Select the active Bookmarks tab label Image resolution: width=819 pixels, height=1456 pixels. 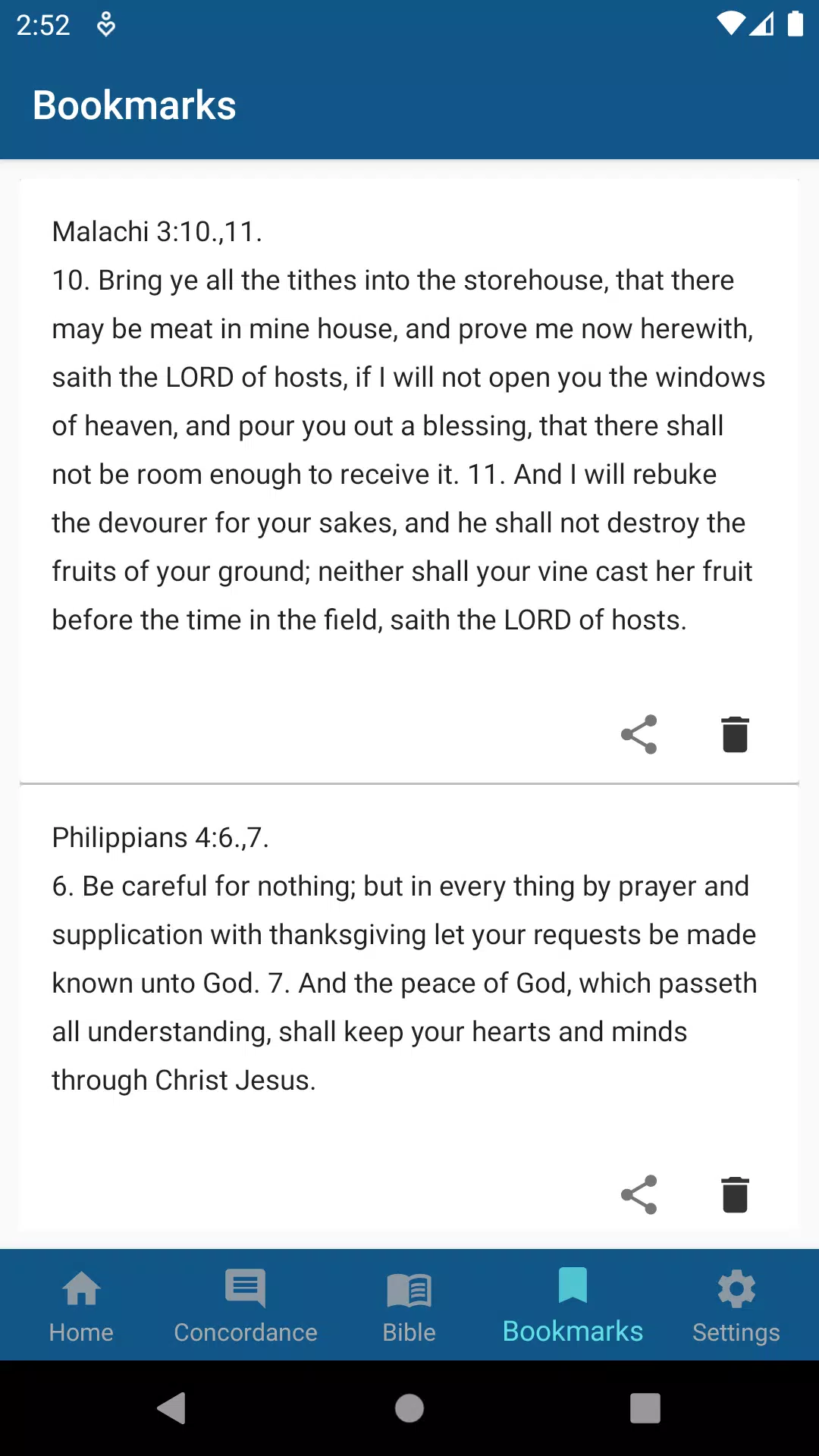[x=573, y=1331]
